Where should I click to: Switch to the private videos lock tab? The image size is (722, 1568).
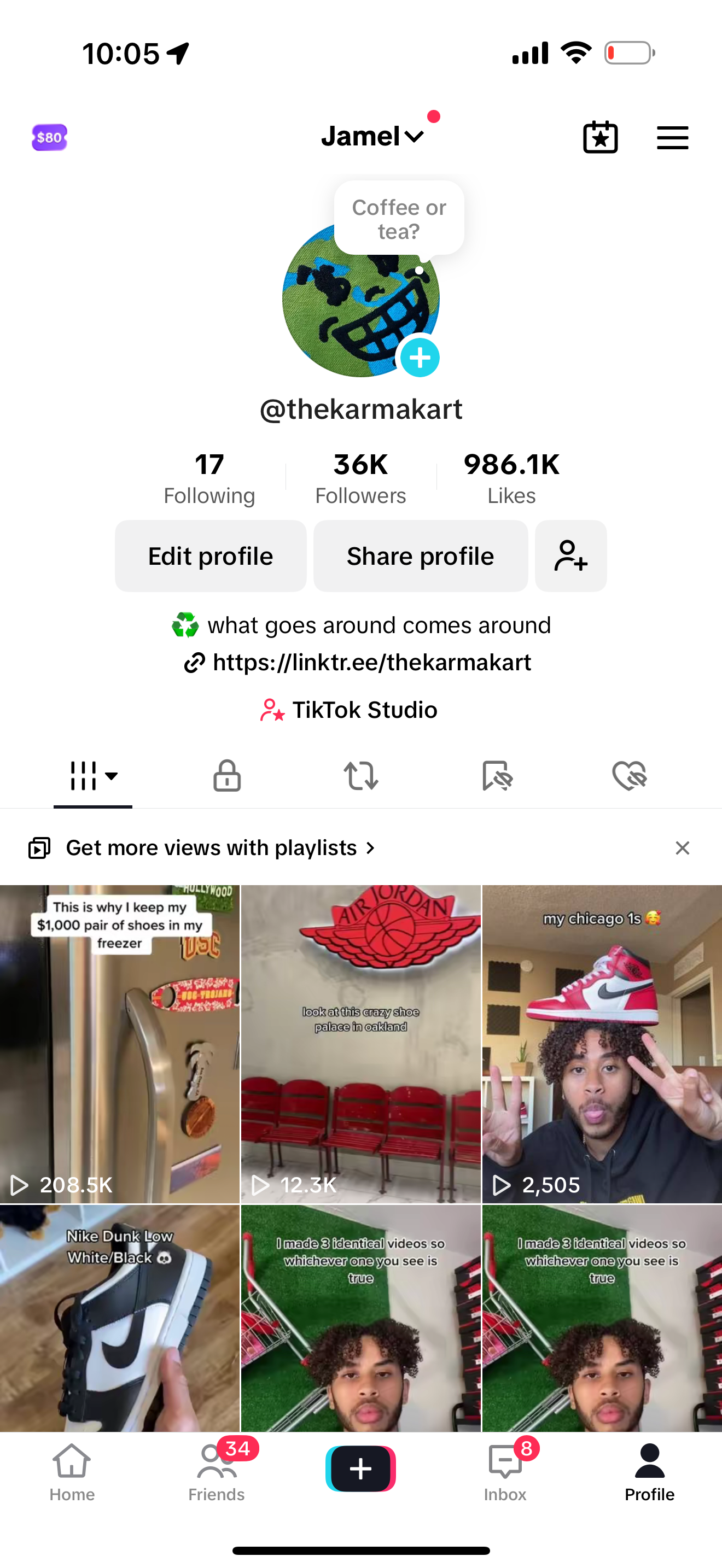(227, 775)
